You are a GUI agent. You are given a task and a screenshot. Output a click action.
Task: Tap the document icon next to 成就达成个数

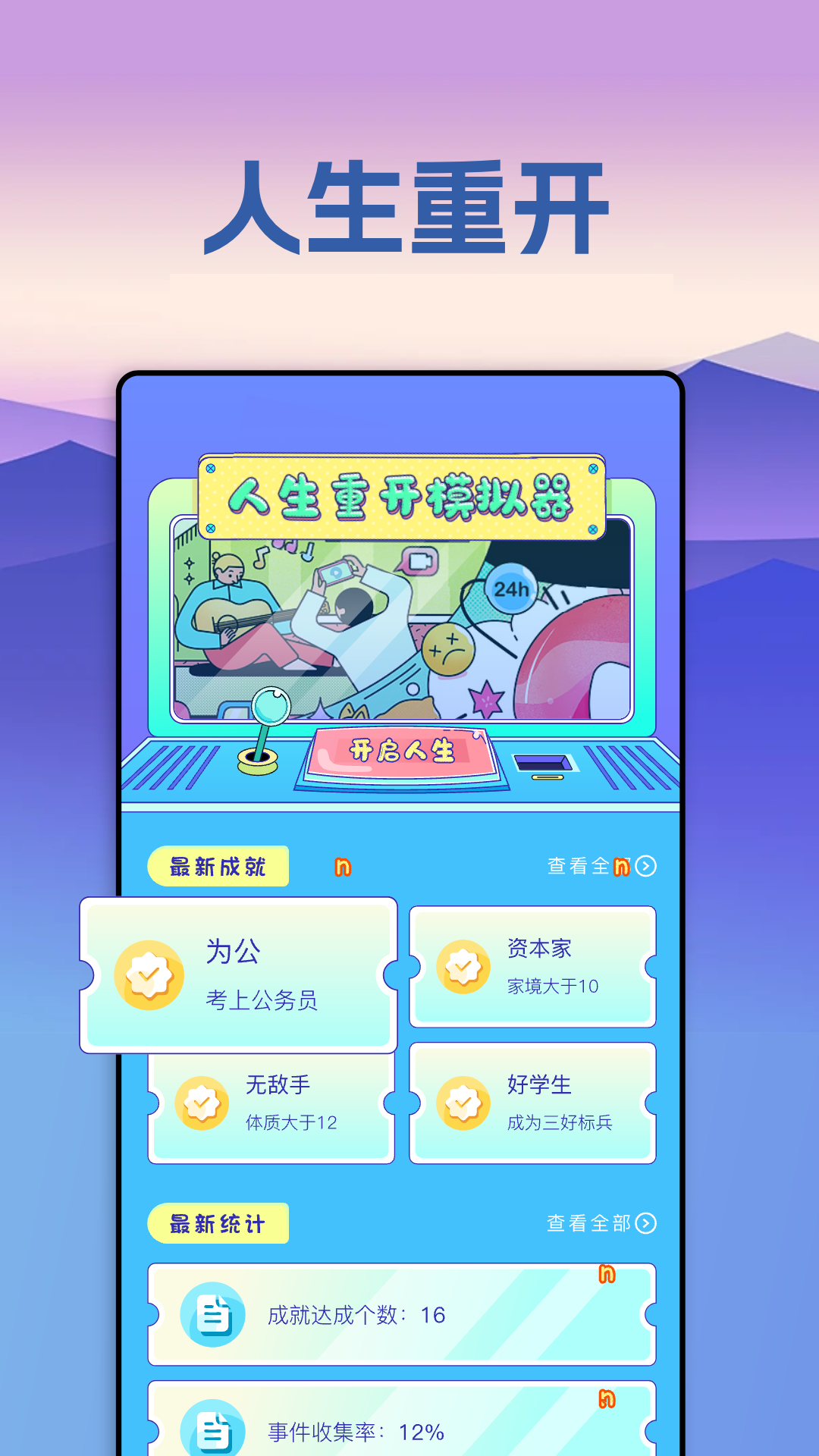coord(213,1316)
